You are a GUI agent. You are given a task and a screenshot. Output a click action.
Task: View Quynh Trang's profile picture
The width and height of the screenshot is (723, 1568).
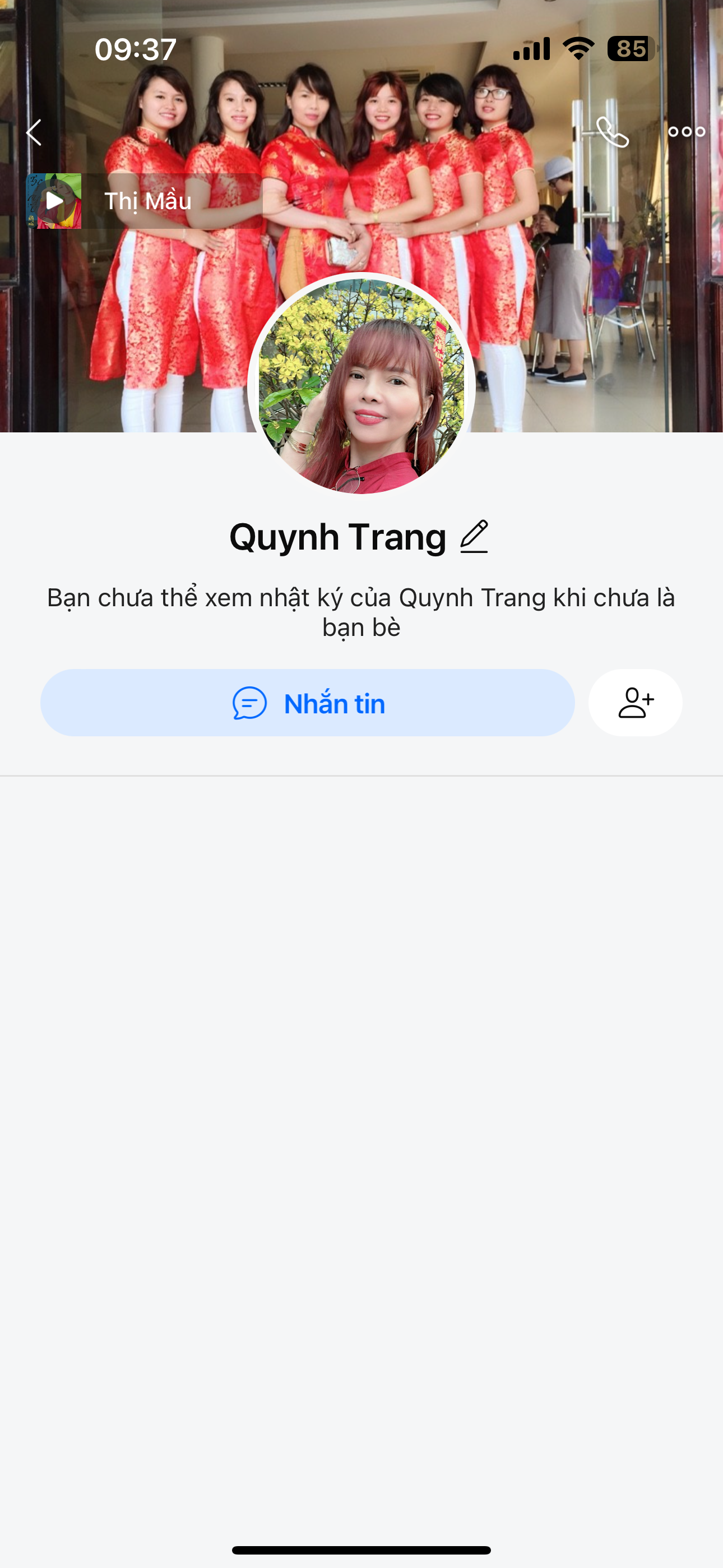coord(361,386)
